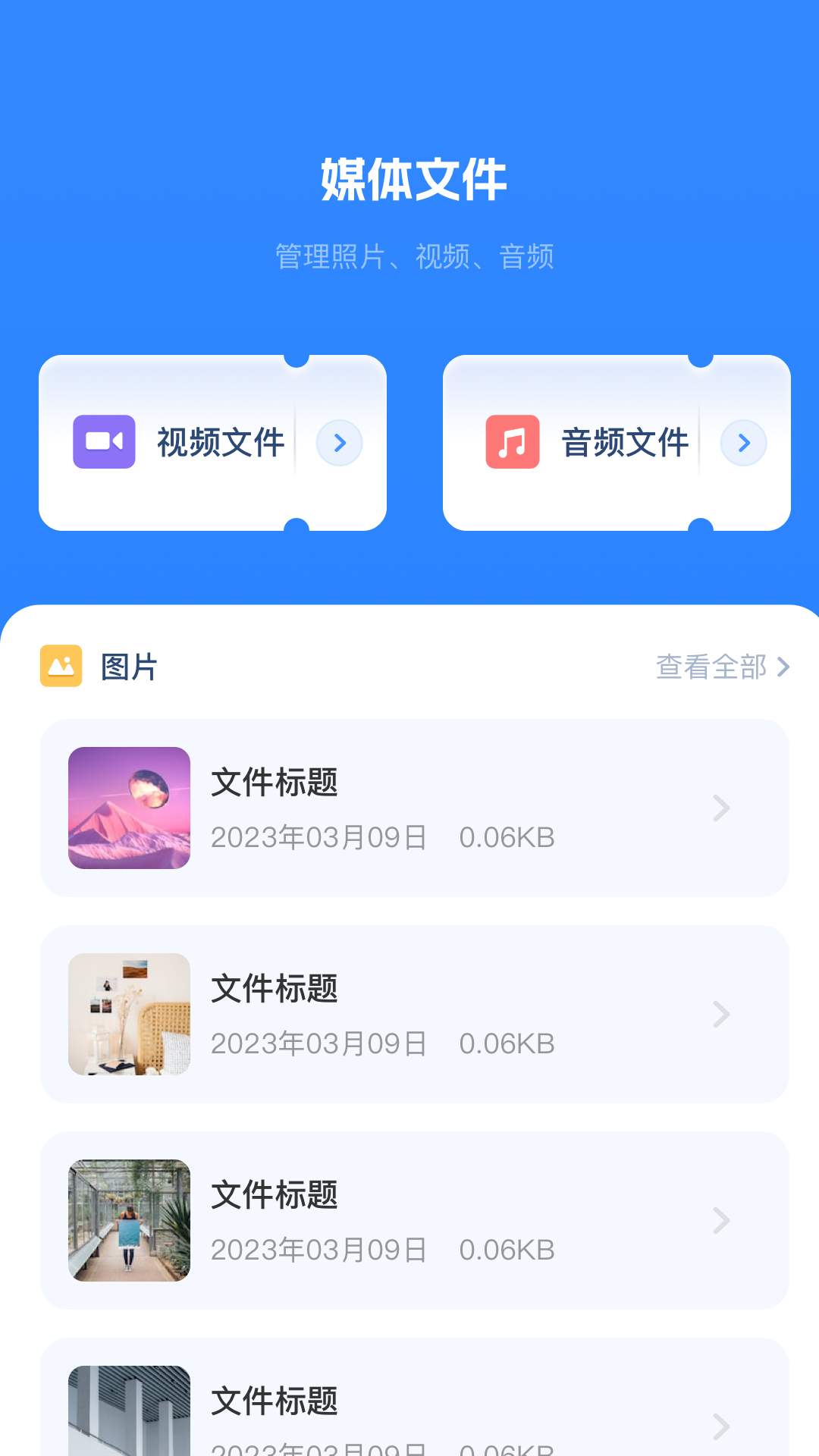Screen dimensions: 819x1456
Task: Click the yellow picture icon beside 图片
Action: 61,667
